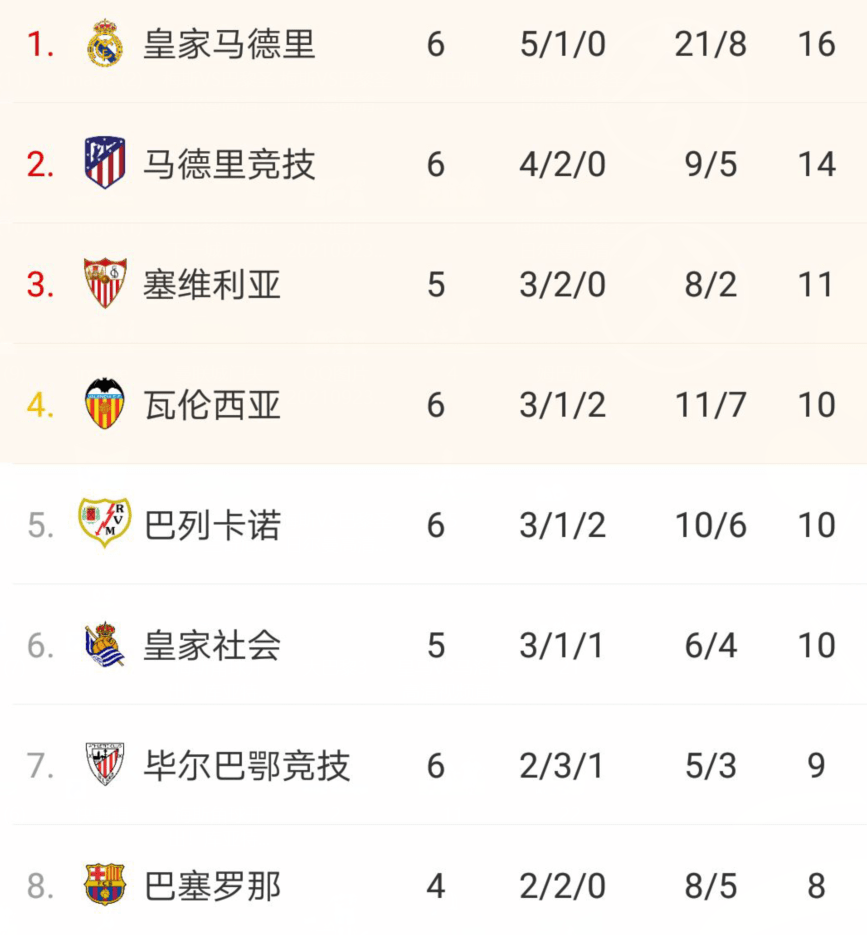Click Atlético Madrid's points total 14

[819, 163]
